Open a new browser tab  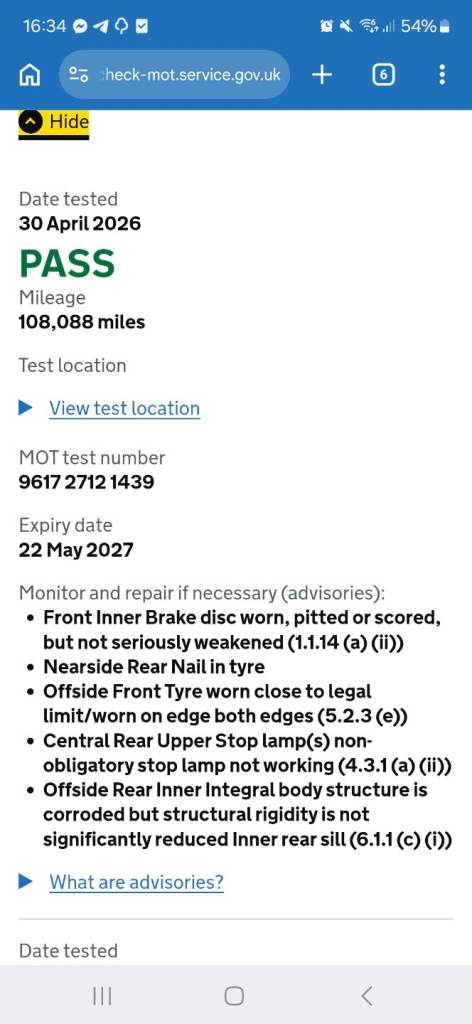pos(321,74)
